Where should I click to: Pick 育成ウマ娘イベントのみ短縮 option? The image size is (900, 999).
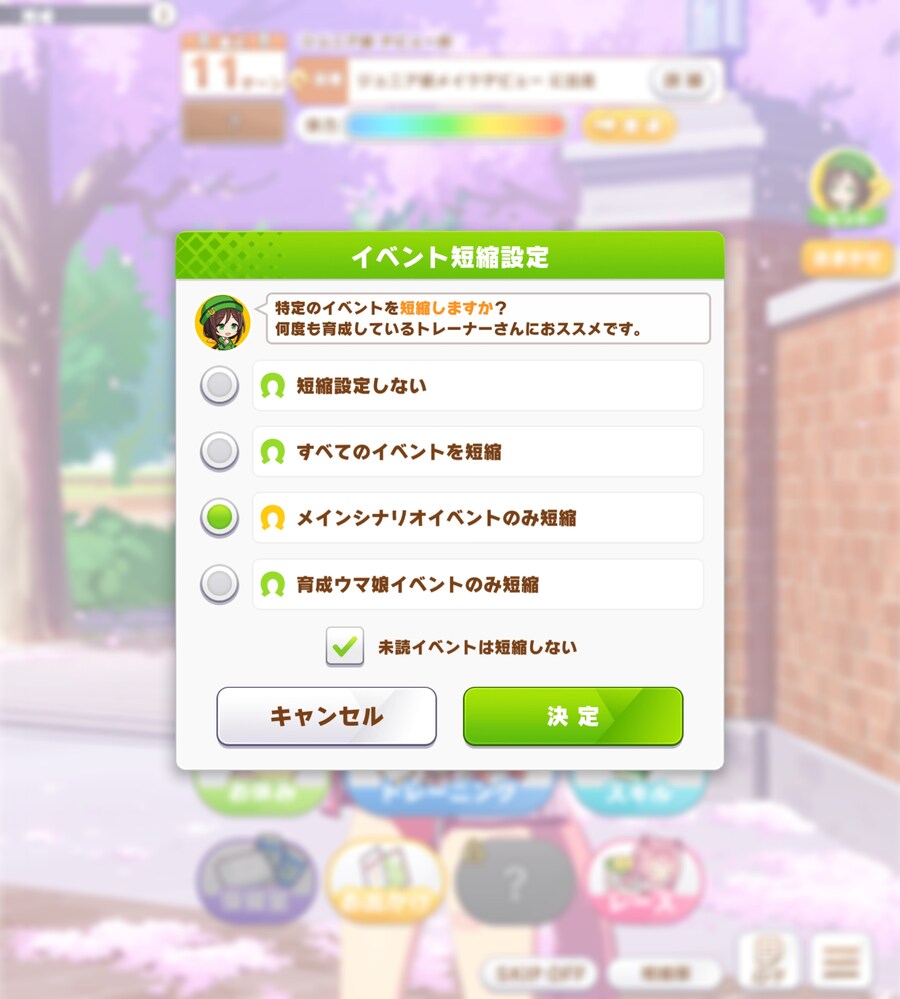pos(220,584)
